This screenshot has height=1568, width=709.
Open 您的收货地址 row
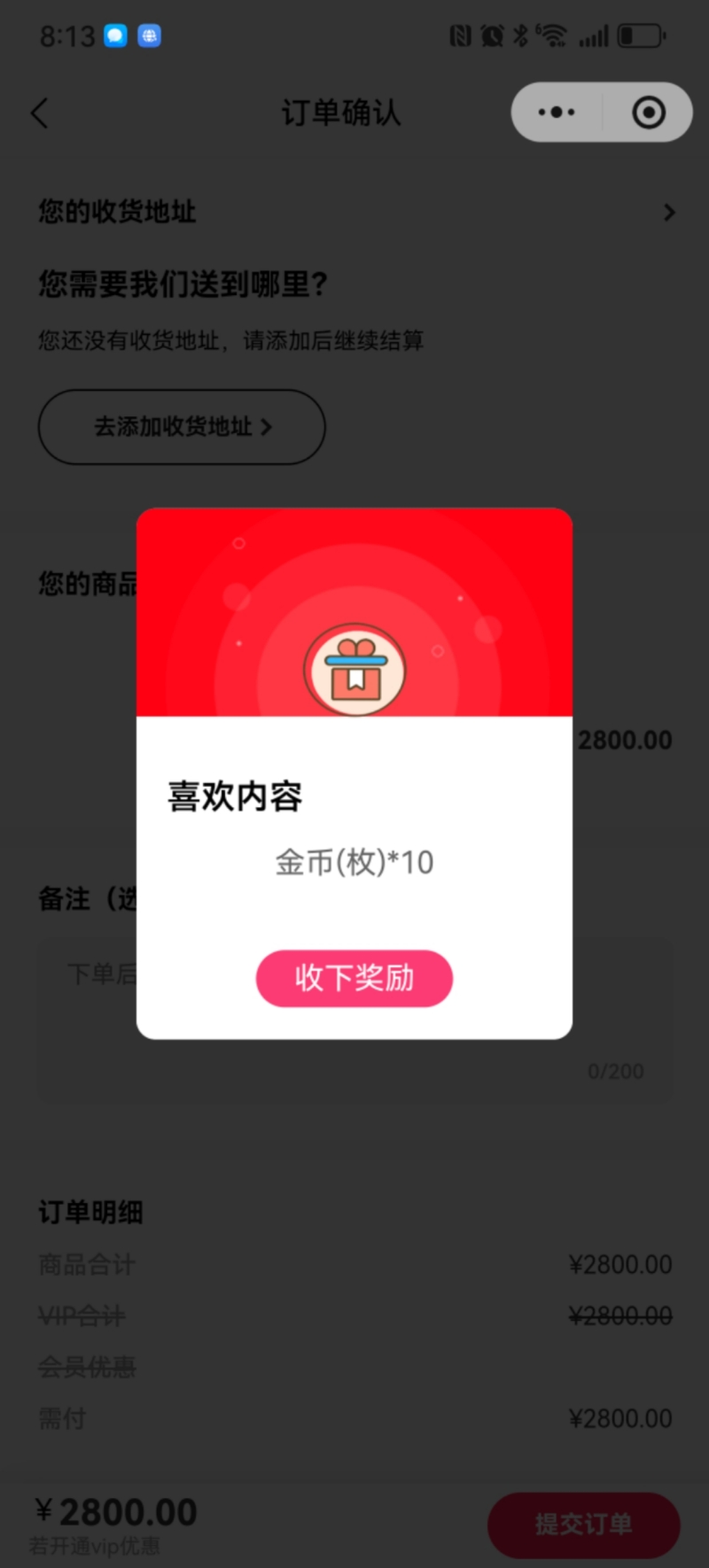click(x=354, y=213)
